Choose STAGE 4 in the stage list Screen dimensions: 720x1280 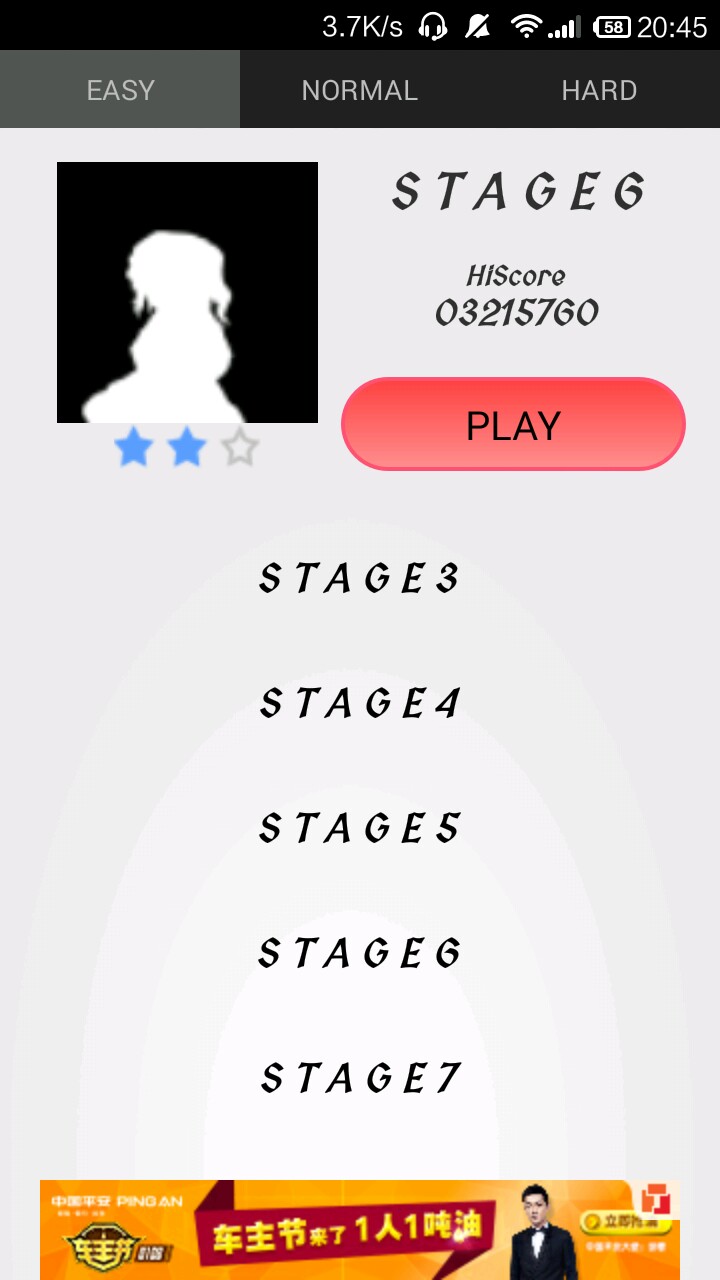[x=359, y=703]
